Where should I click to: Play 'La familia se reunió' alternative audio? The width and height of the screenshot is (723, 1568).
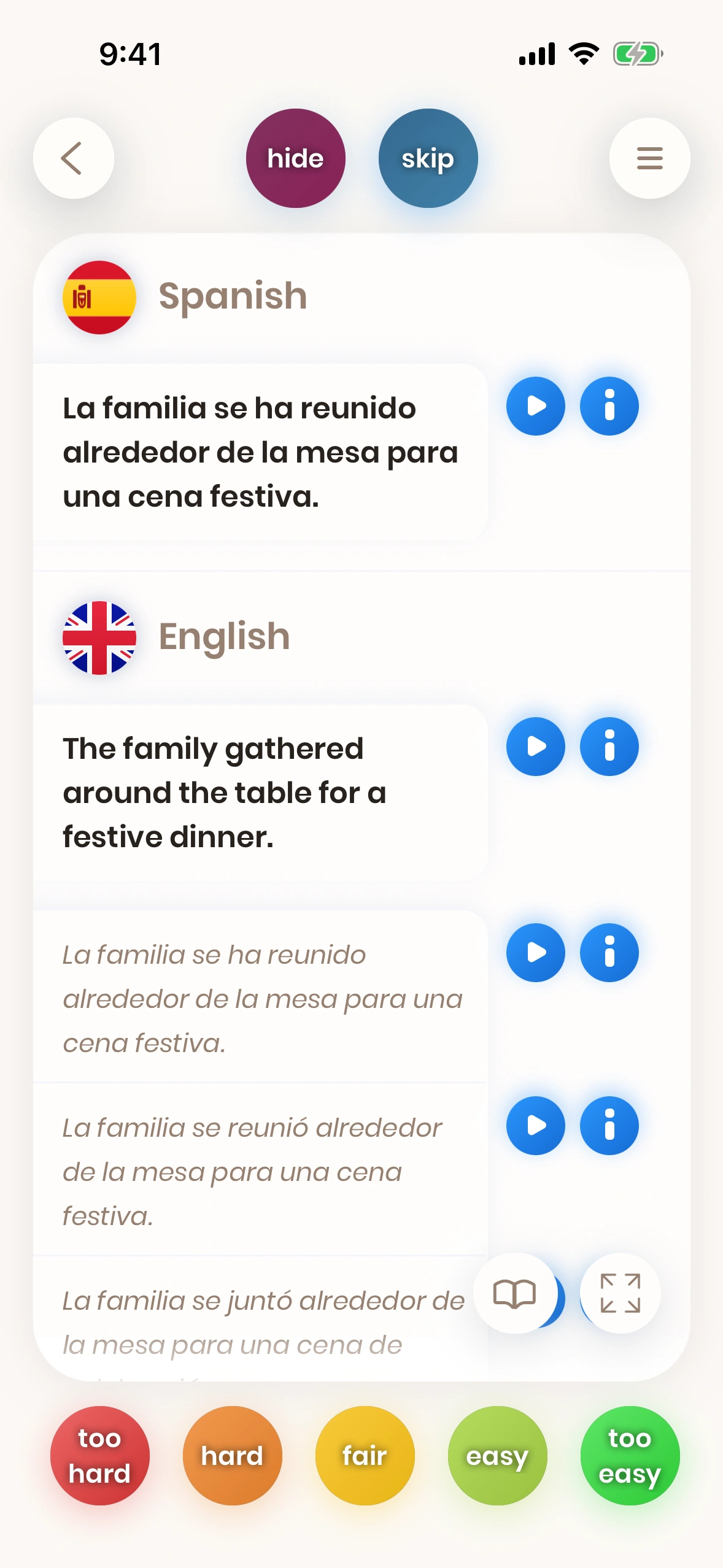[x=535, y=1126]
